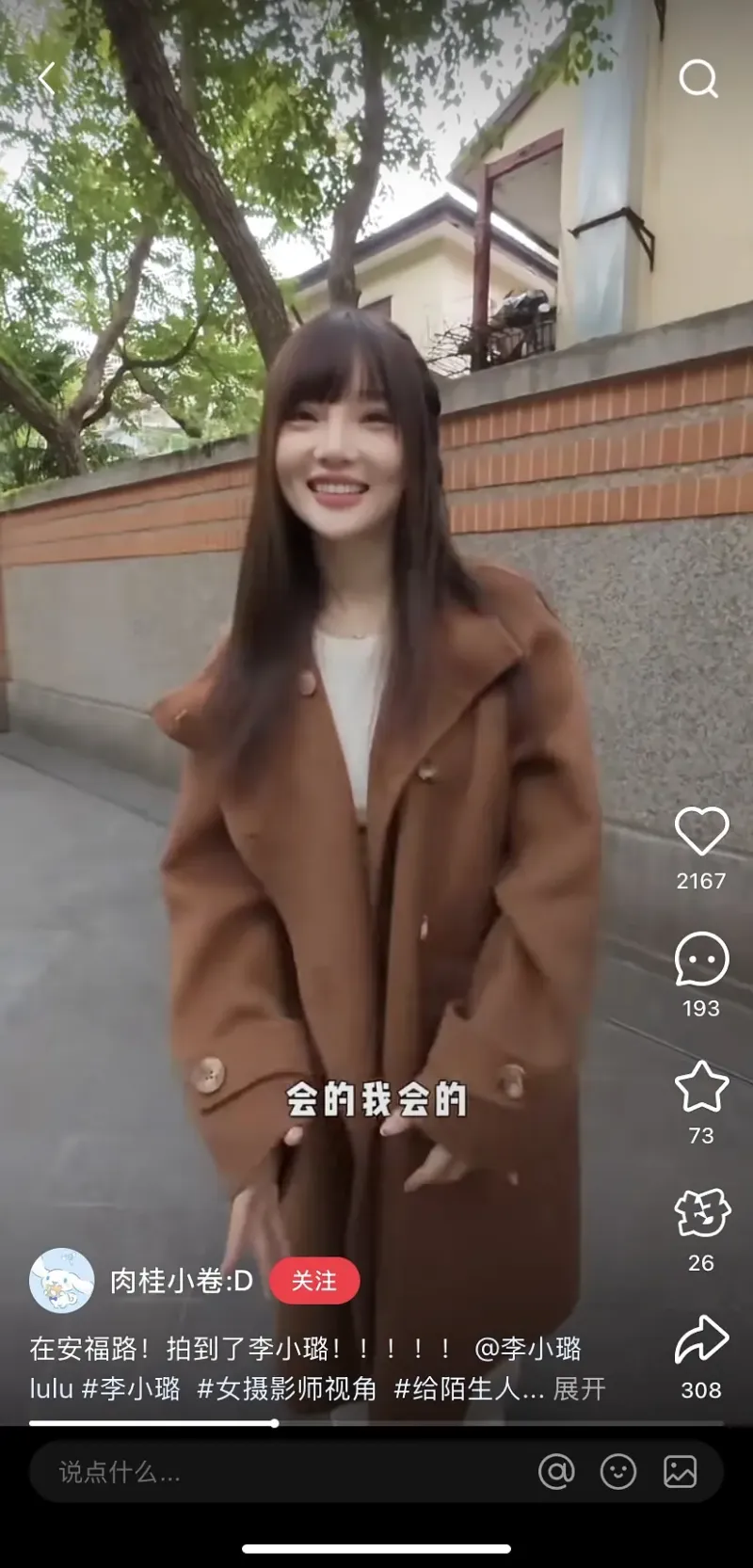The width and height of the screenshot is (753, 1568).
Task: Save video with the star icon
Action: [701, 1086]
